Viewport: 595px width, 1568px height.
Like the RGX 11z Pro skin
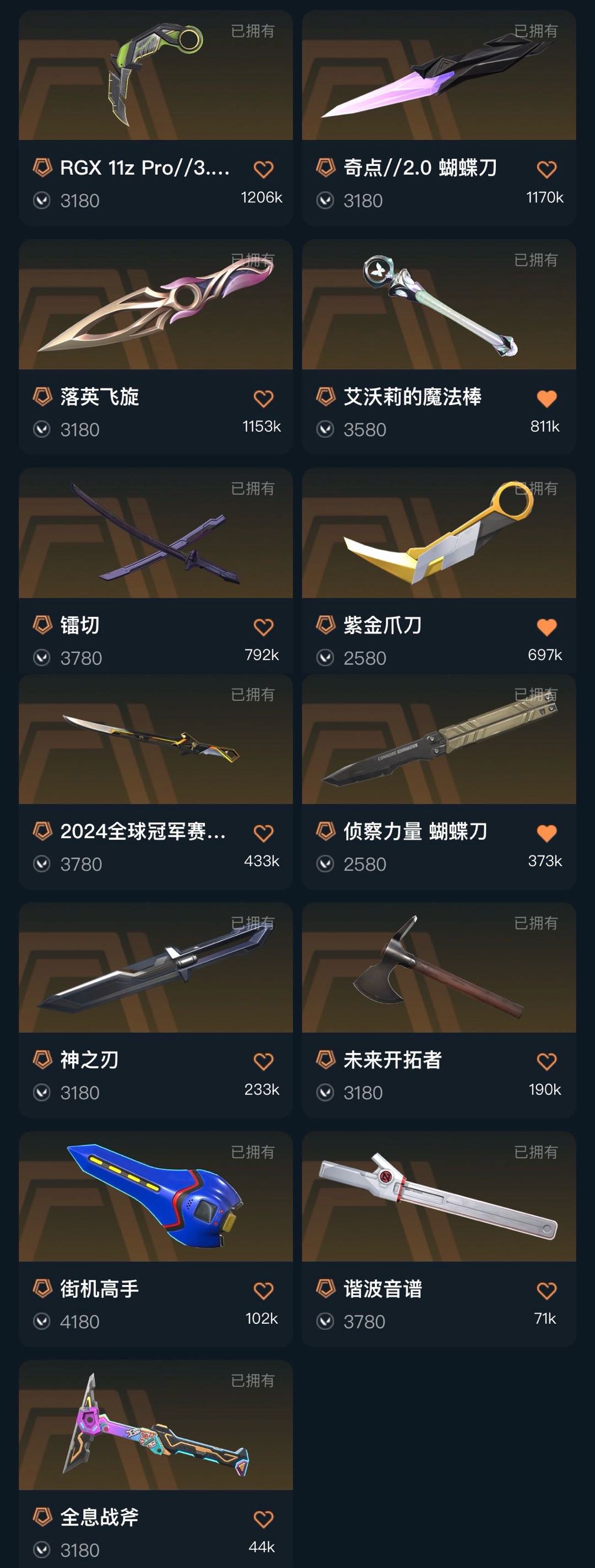(263, 169)
